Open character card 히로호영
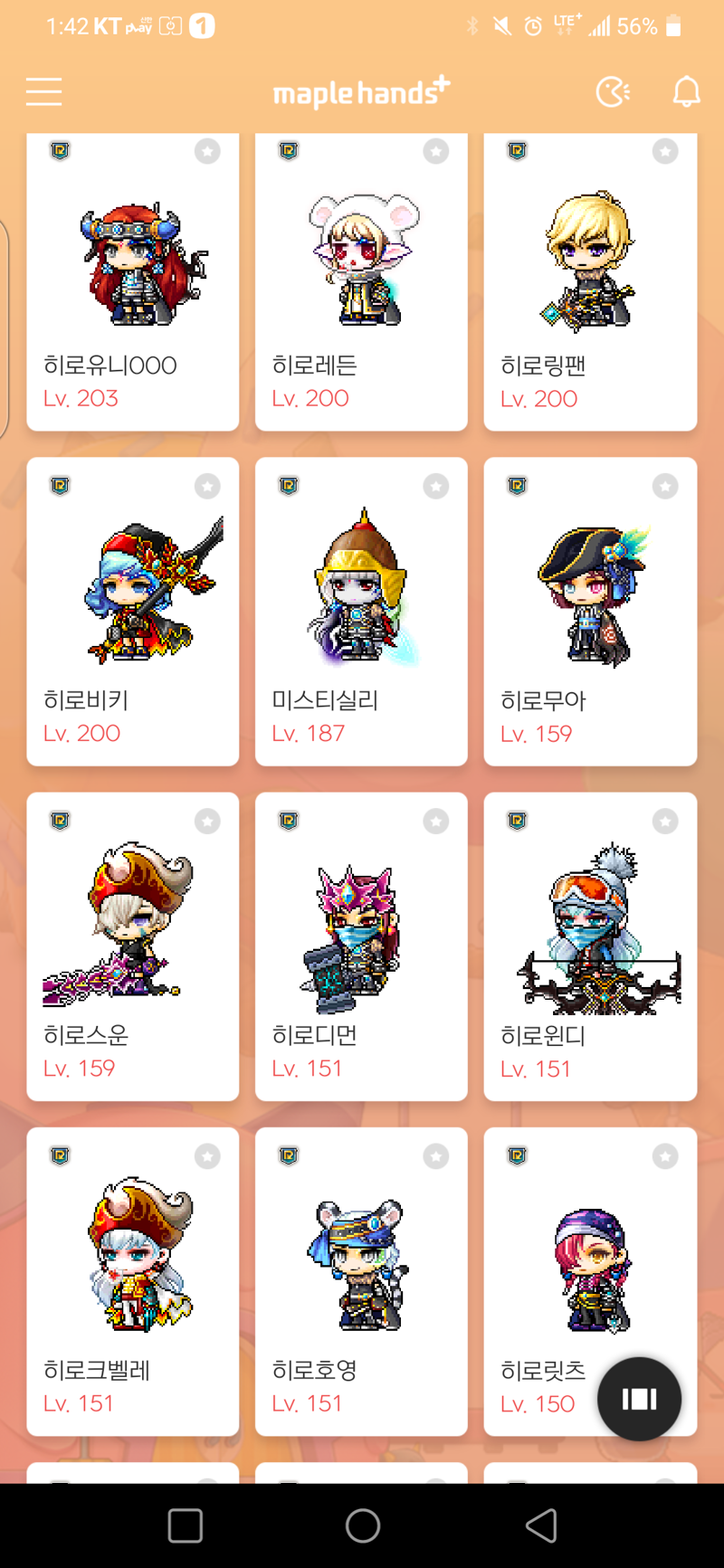This screenshot has height=1568, width=724. coord(361,1280)
